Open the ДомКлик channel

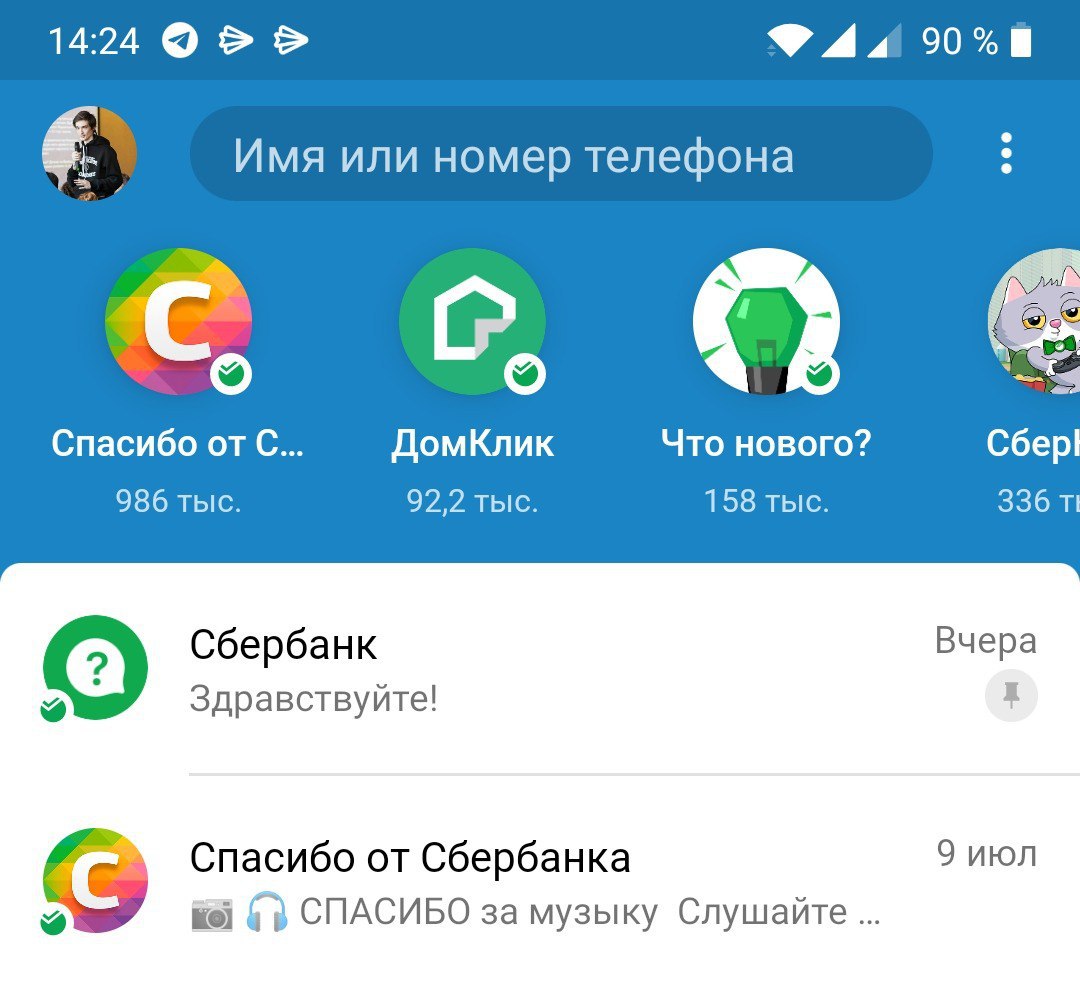(472, 322)
